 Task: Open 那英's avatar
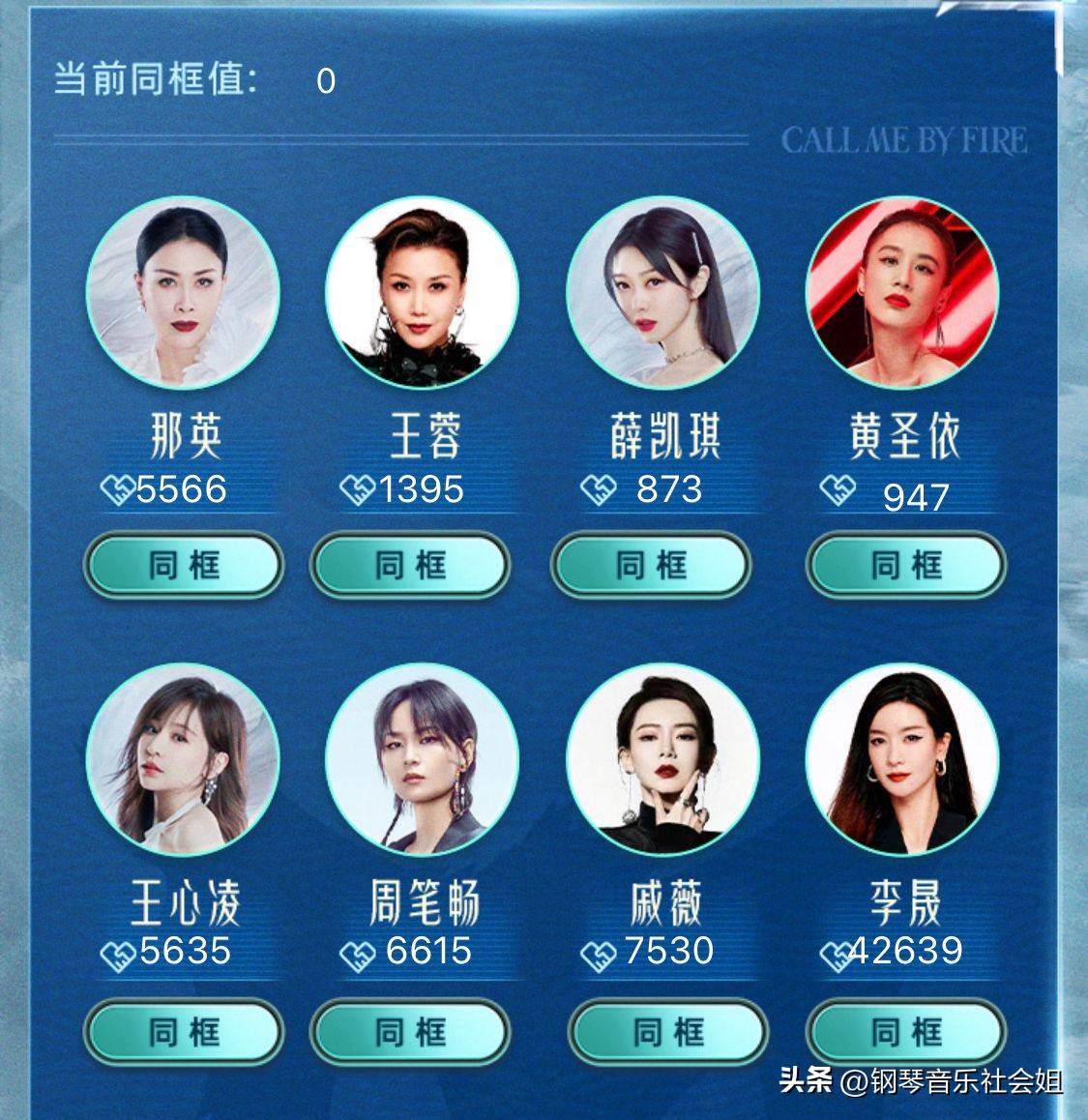[x=183, y=292]
